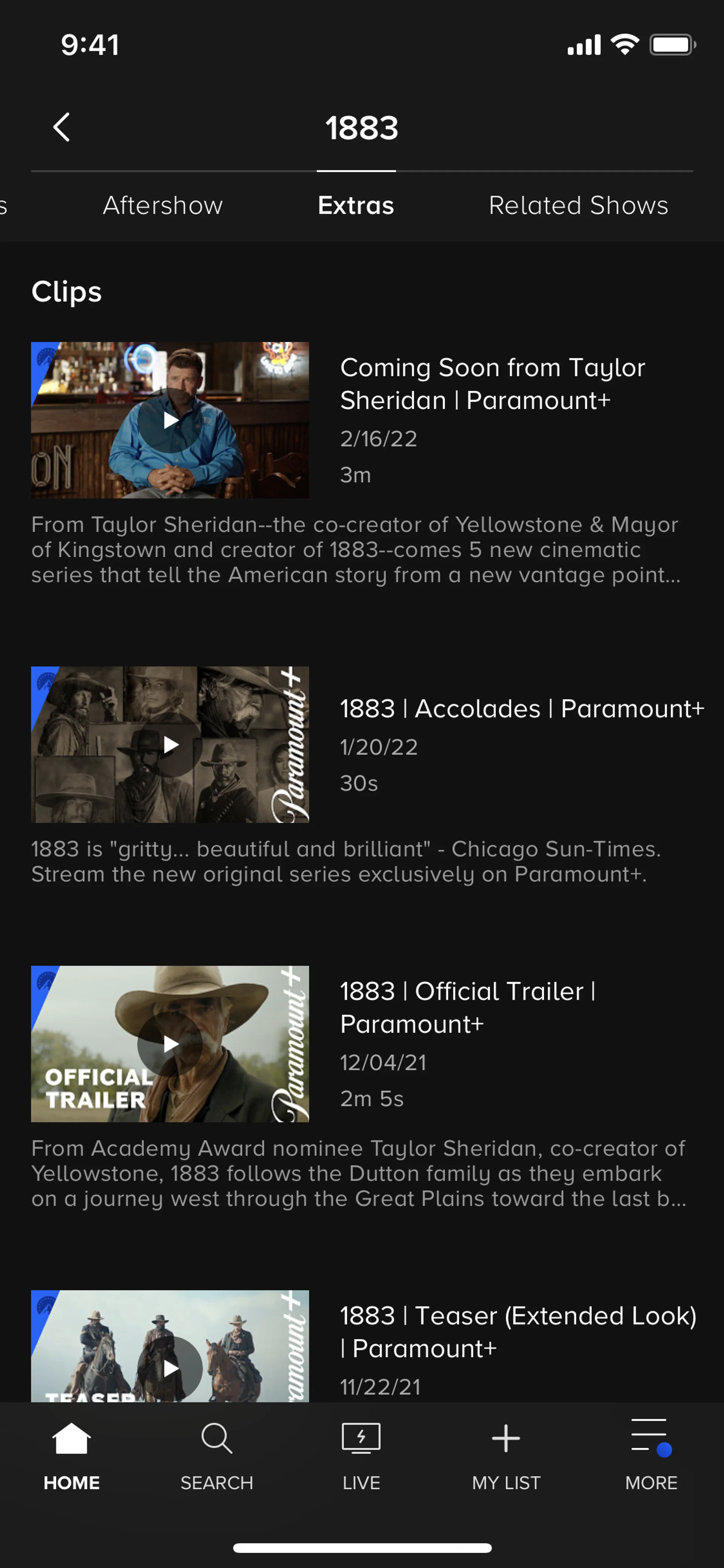Switch to the Live tab
This screenshot has width=724, height=1568.
pos(361,1455)
